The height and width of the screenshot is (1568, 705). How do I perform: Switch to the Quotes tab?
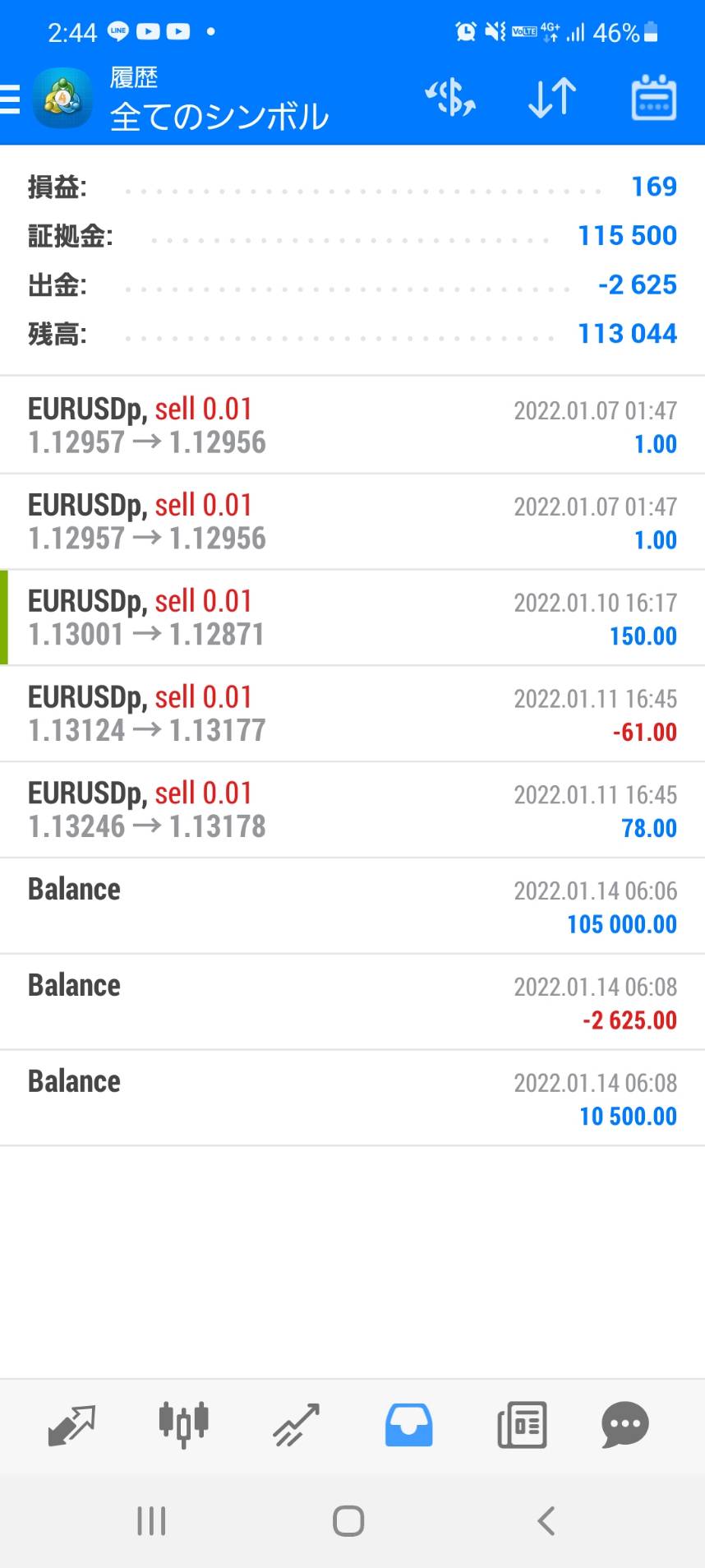(x=71, y=1425)
